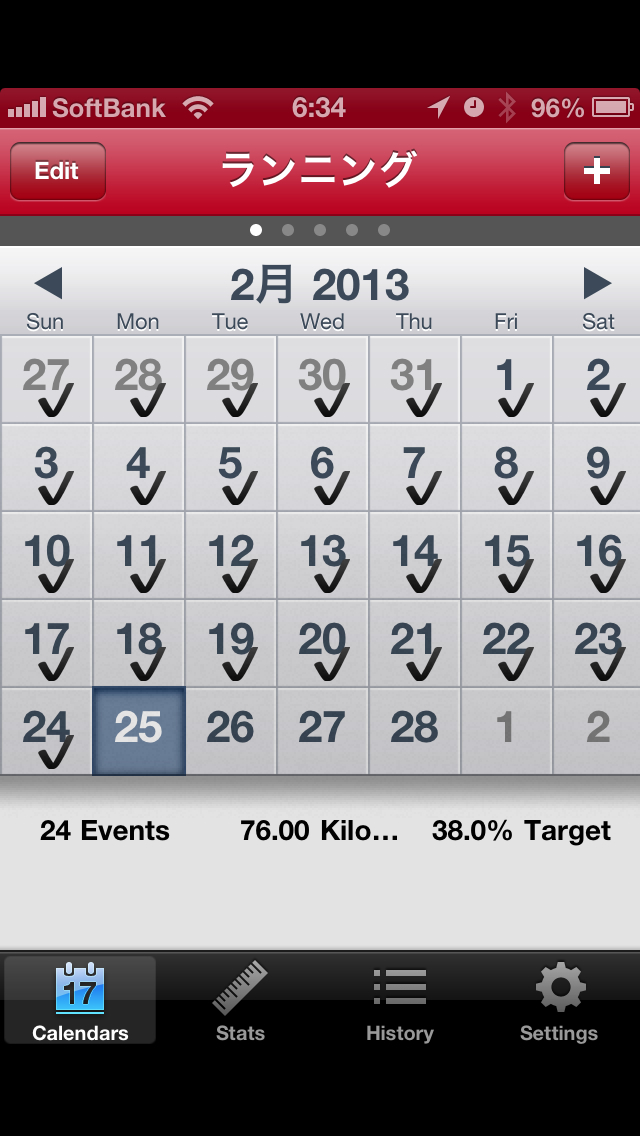Select February 14 on the calendar
Screen dimensions: 640x1136
point(414,555)
